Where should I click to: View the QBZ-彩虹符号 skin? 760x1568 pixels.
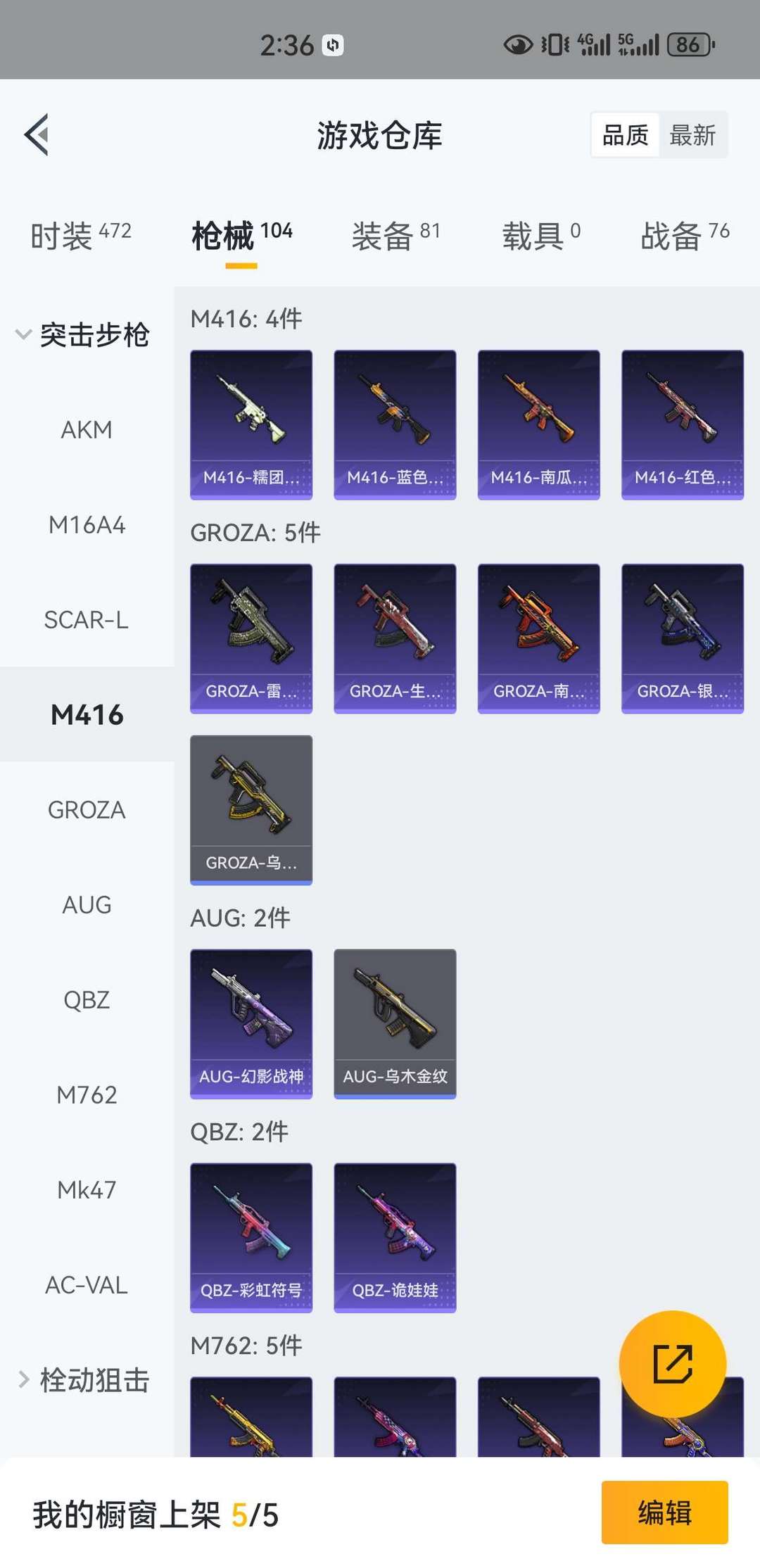(251, 1237)
